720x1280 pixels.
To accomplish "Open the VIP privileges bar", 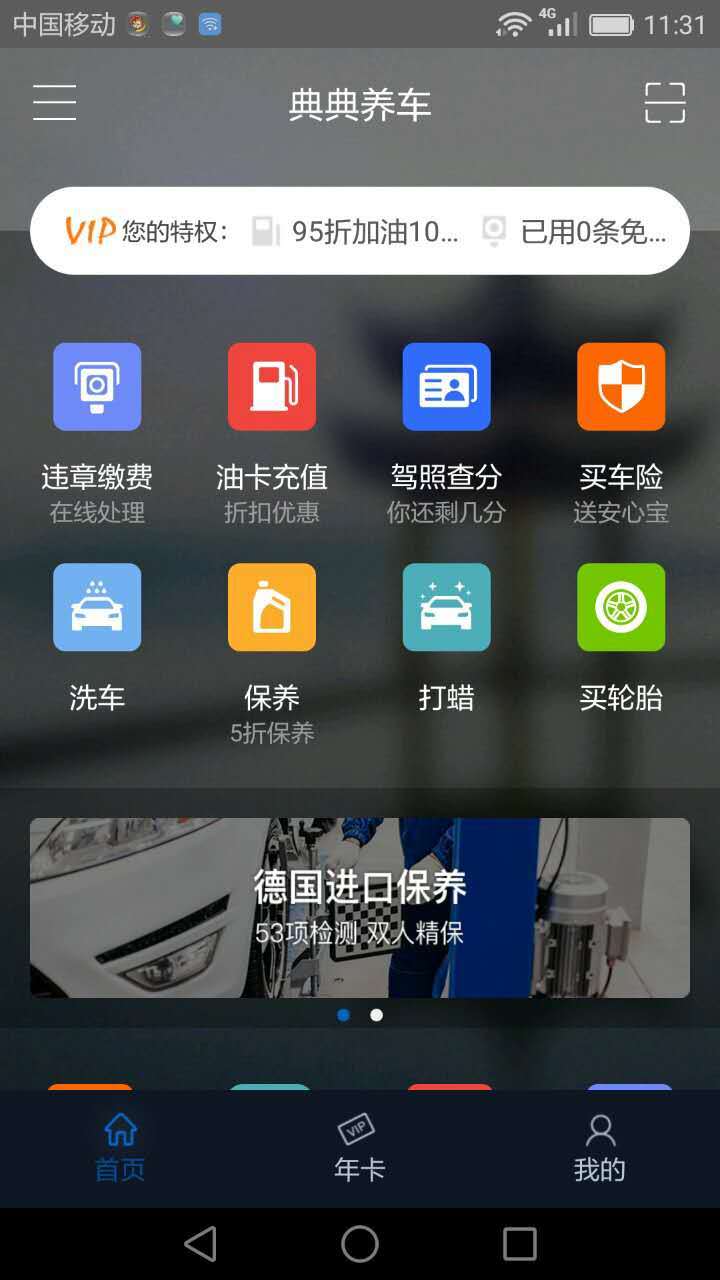I will pyautogui.click(x=360, y=231).
